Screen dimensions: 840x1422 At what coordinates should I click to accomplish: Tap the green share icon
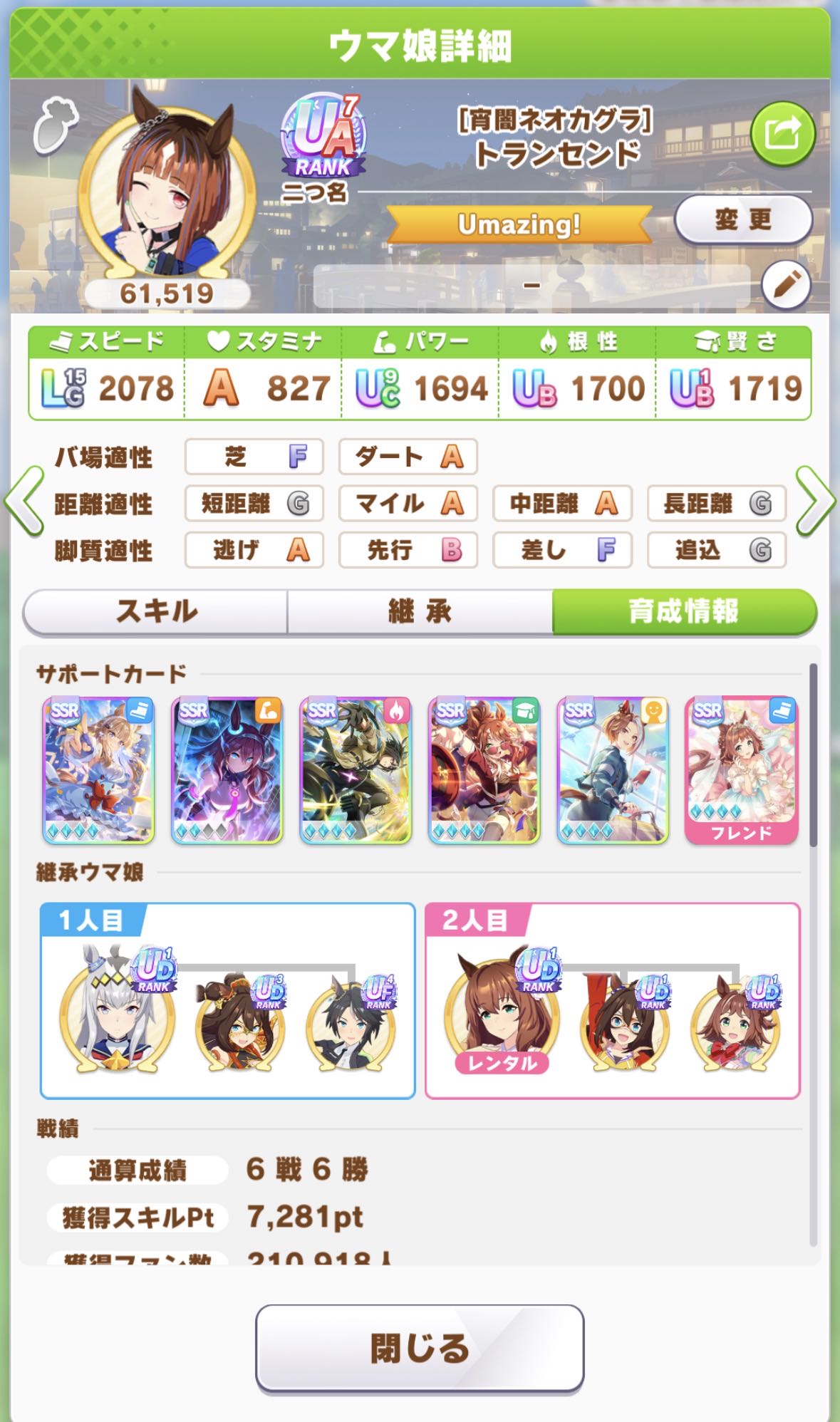click(x=782, y=134)
